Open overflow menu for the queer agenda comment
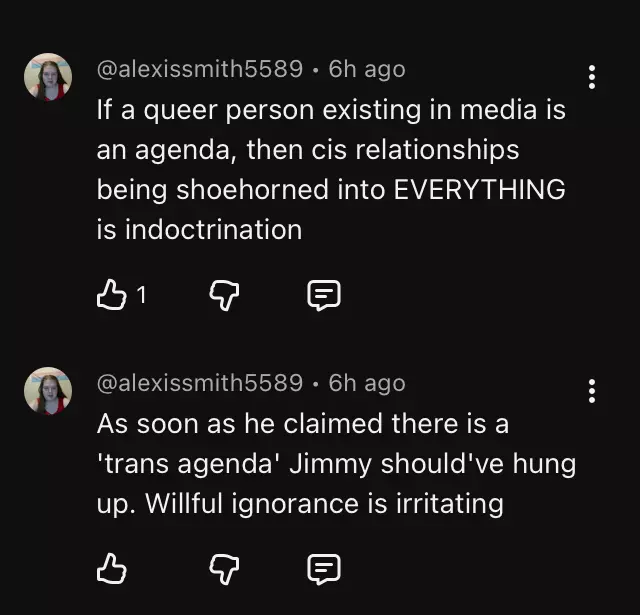The image size is (640, 615). tap(592, 77)
